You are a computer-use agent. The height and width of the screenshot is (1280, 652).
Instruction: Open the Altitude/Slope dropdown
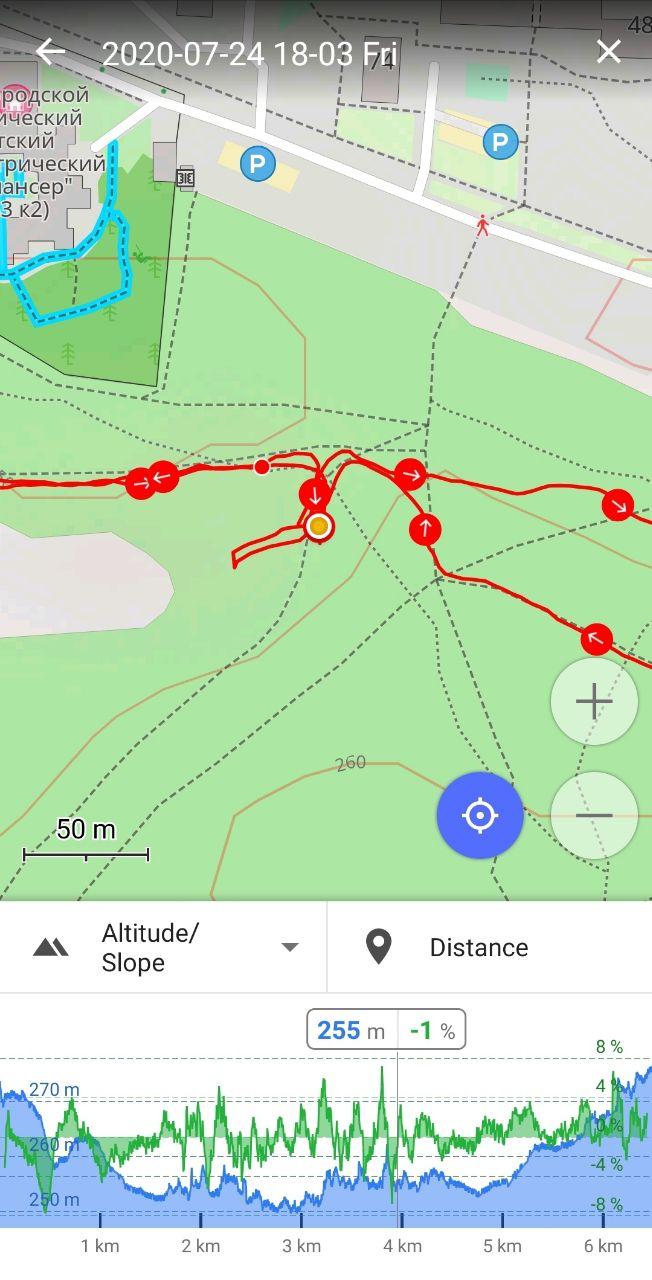point(165,947)
